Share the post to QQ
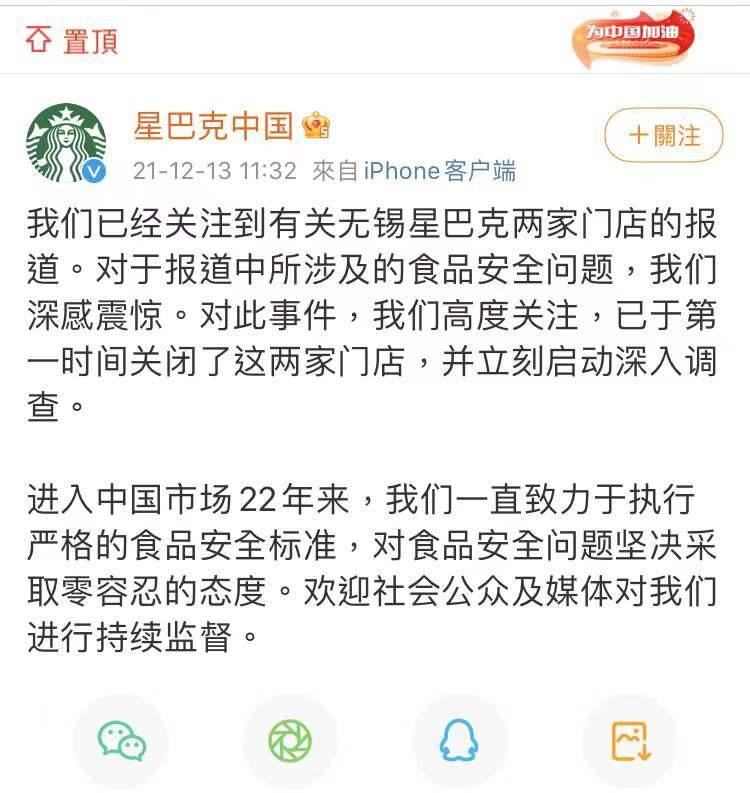The width and height of the screenshot is (750, 793). (459, 740)
